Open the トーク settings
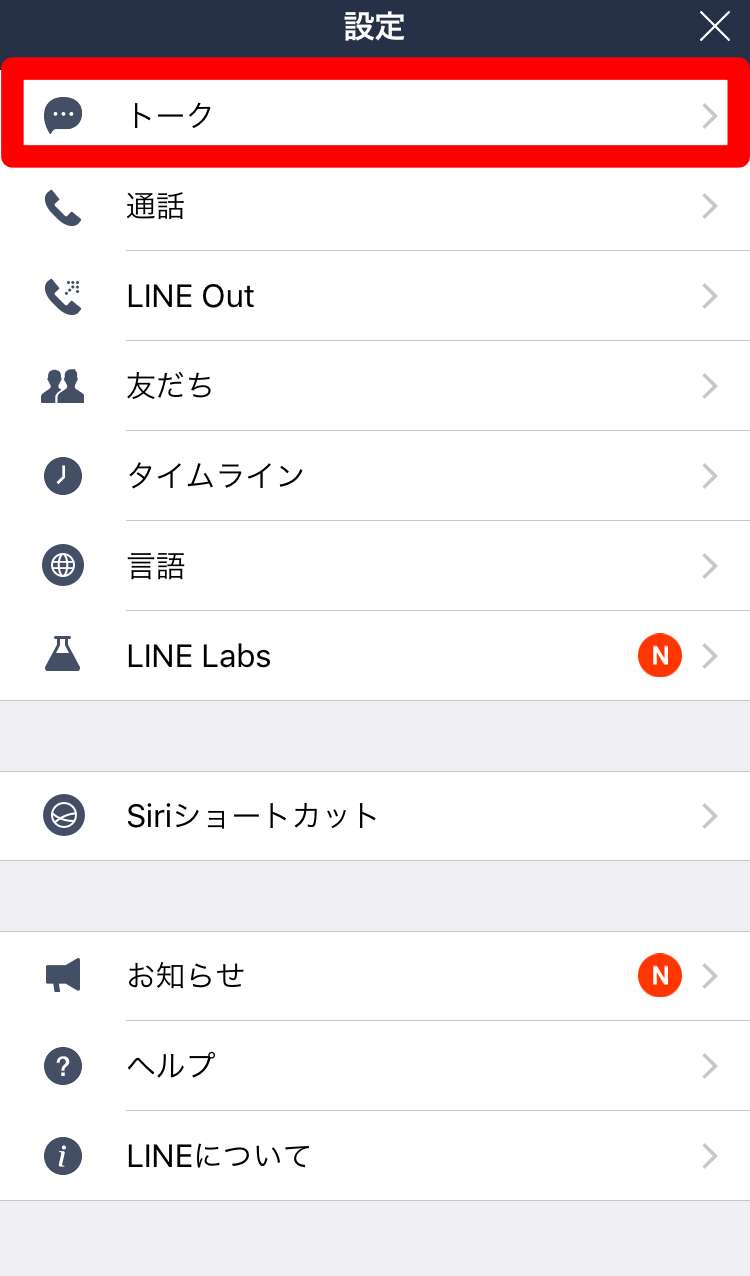The width and height of the screenshot is (750, 1276). (375, 116)
